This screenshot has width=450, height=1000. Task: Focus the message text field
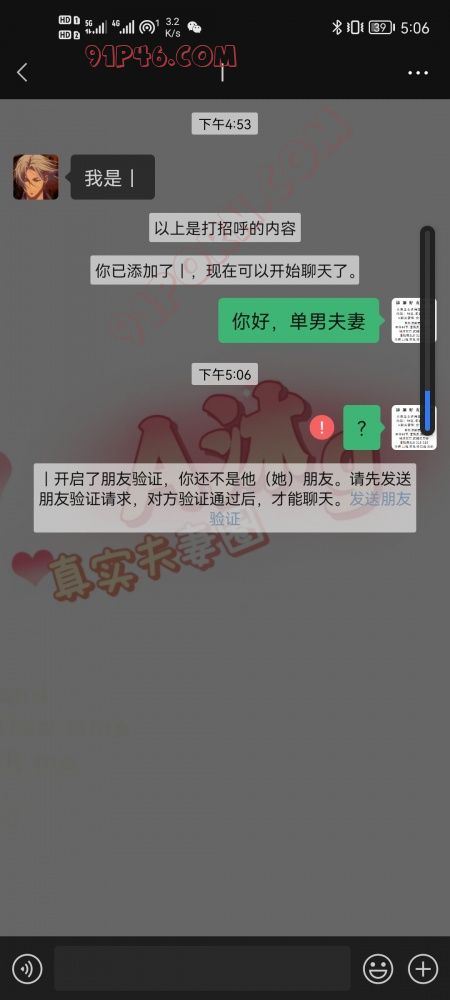point(202,969)
